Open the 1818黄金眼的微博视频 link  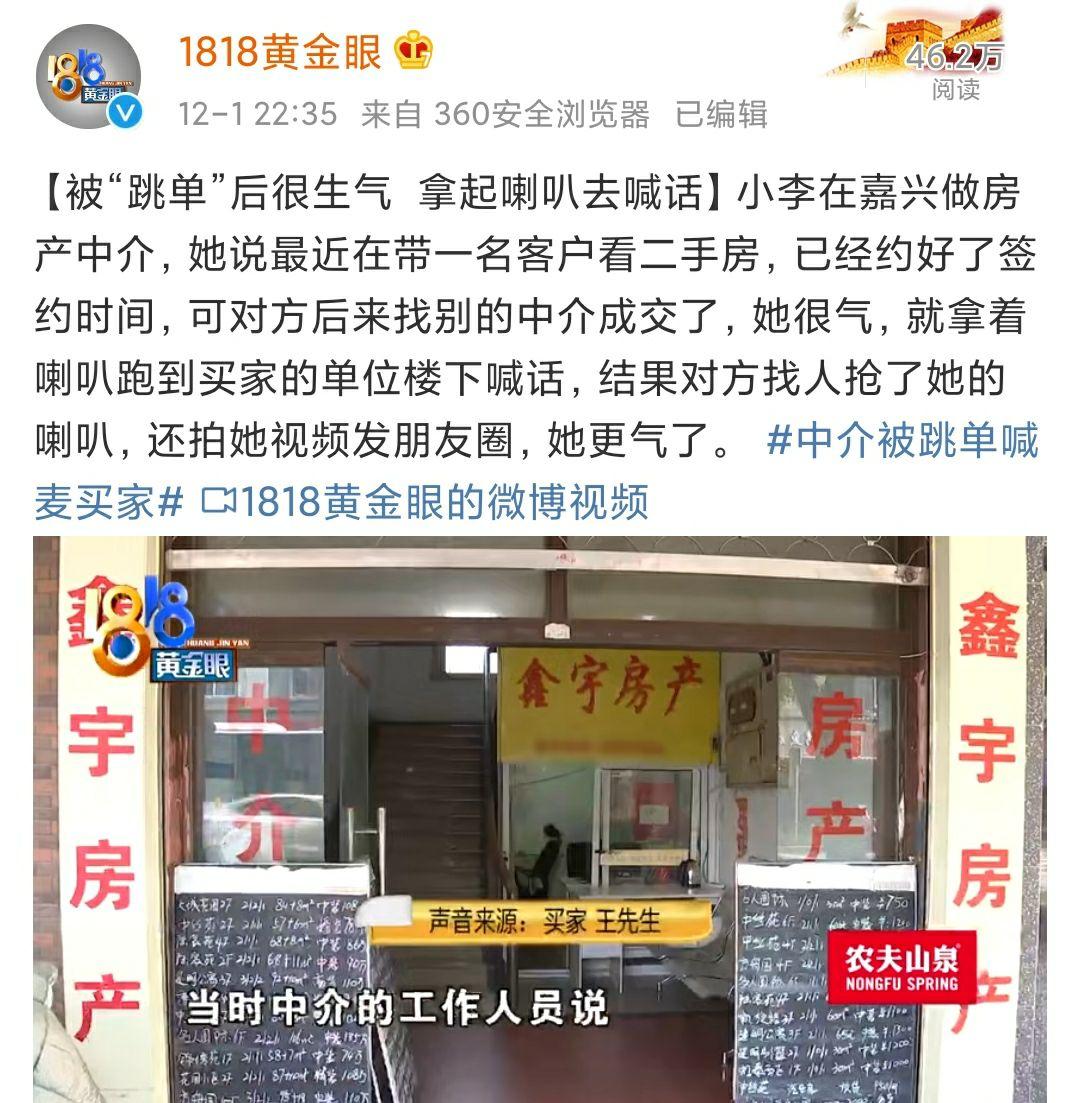coord(428,501)
